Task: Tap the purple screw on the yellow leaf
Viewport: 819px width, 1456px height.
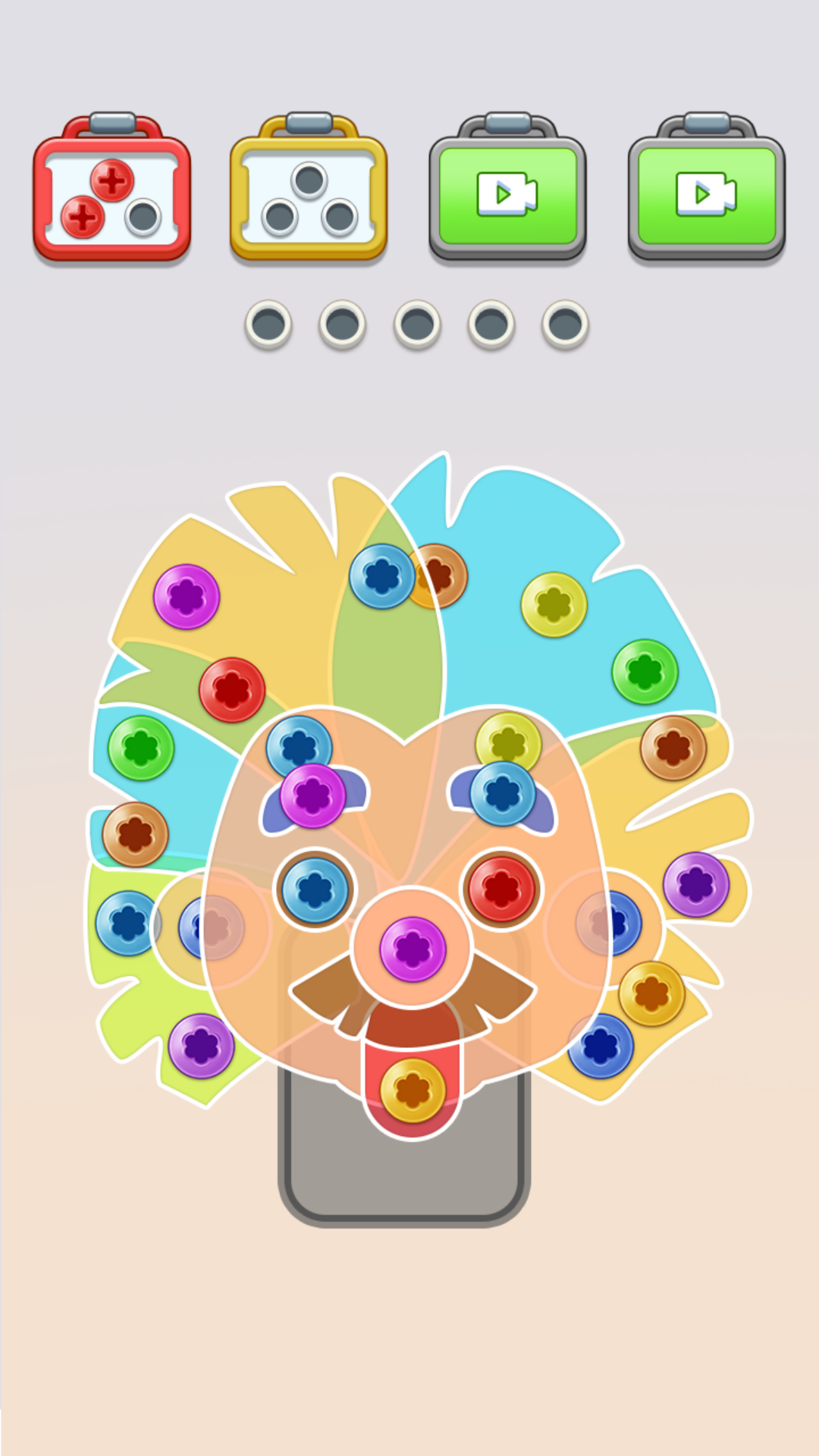Action: click(696, 884)
